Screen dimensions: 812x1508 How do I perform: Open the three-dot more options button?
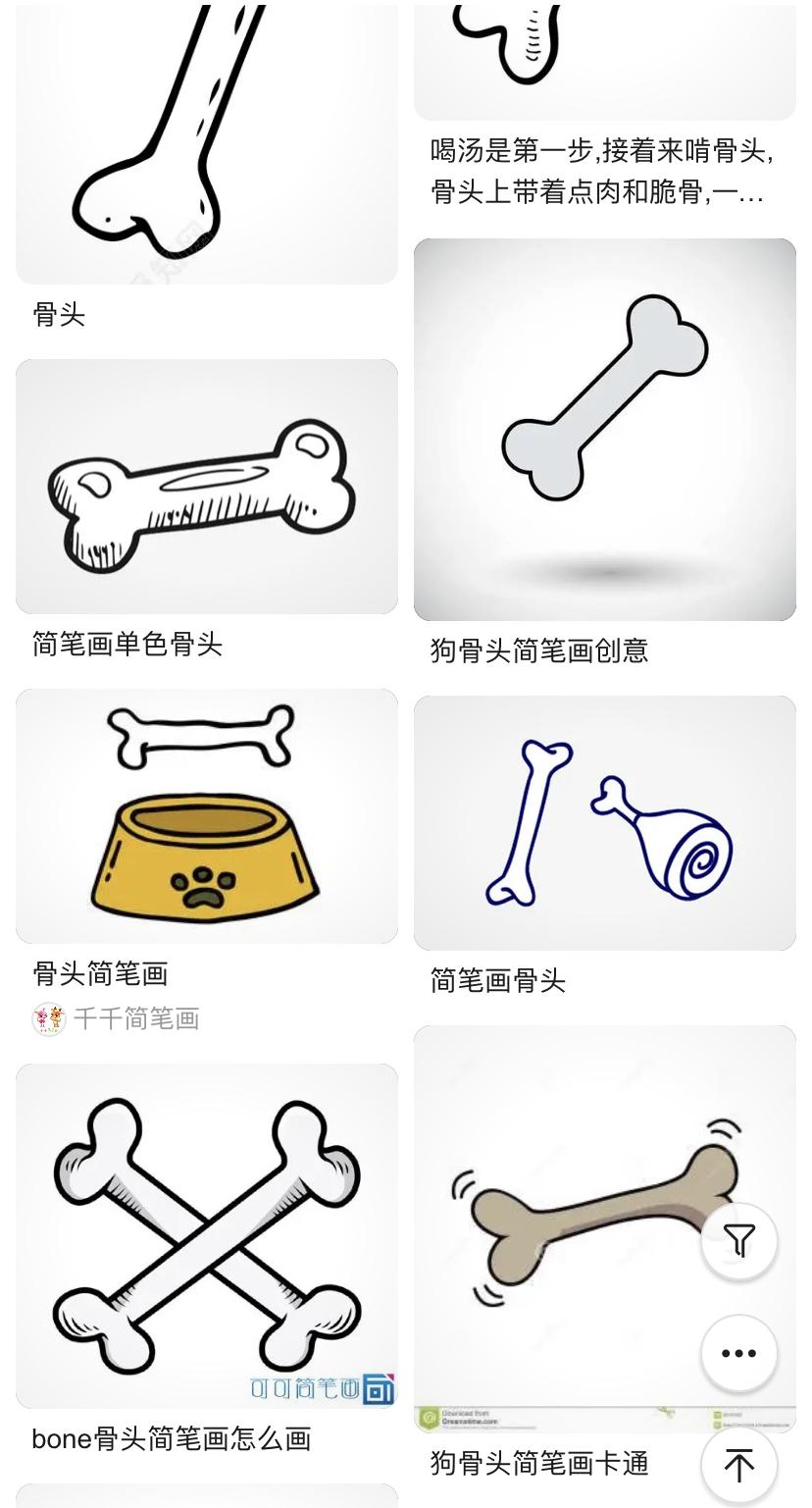738,1353
